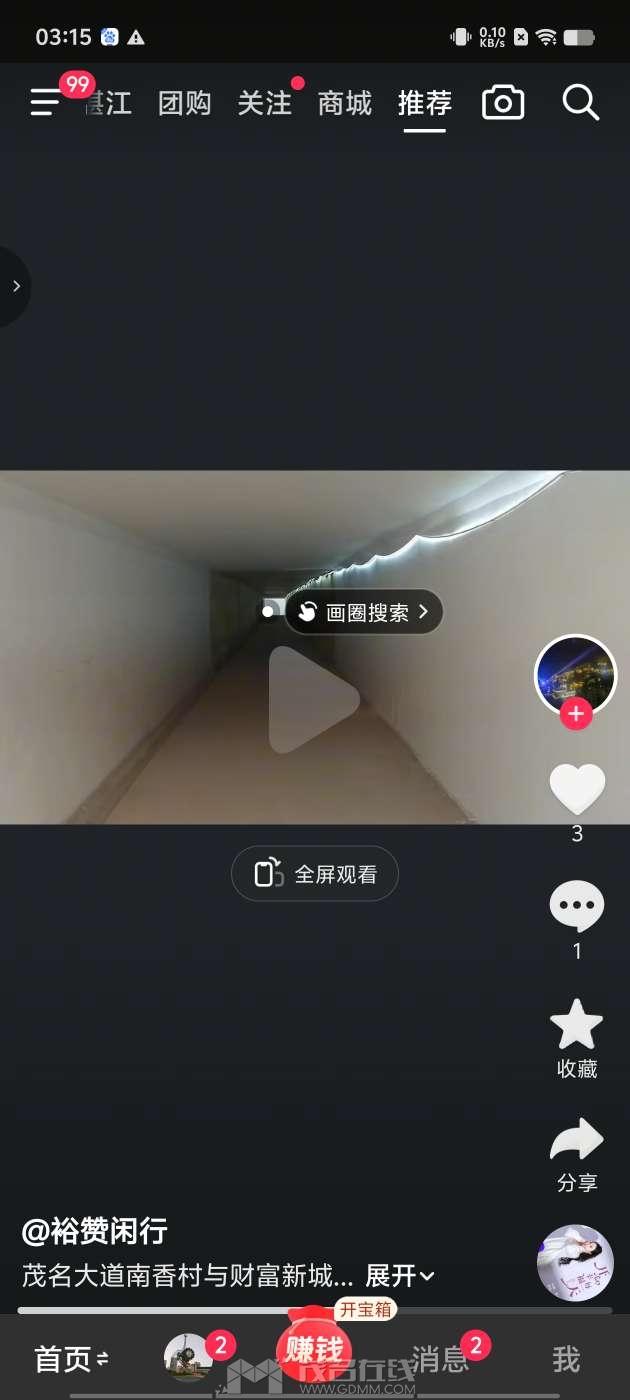The image size is (630, 1400).
Task: Open the comments bubble
Action: (577, 906)
